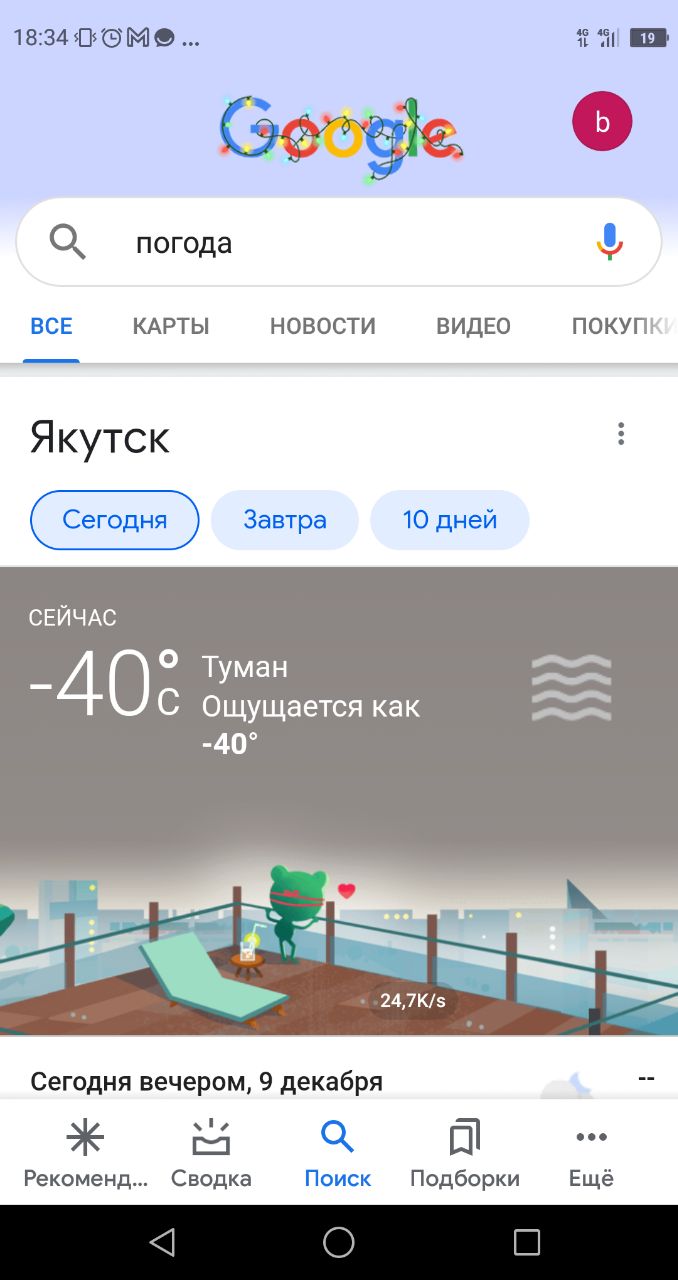Go back with system back button
The width and height of the screenshot is (678, 1280).
162,1242
